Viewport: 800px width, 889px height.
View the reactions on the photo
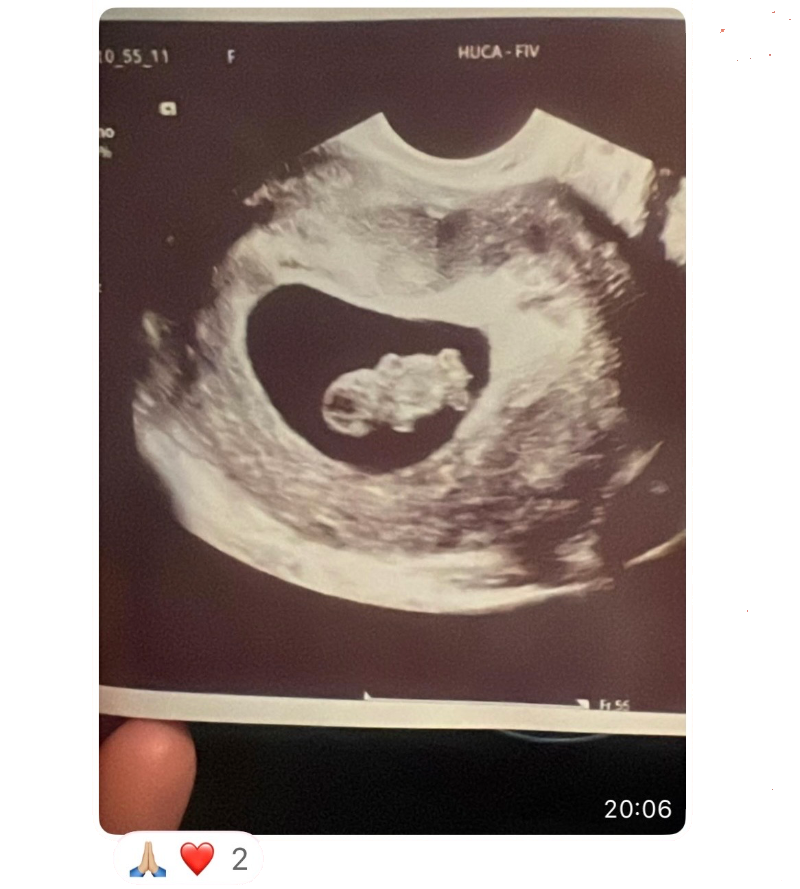pos(188,858)
